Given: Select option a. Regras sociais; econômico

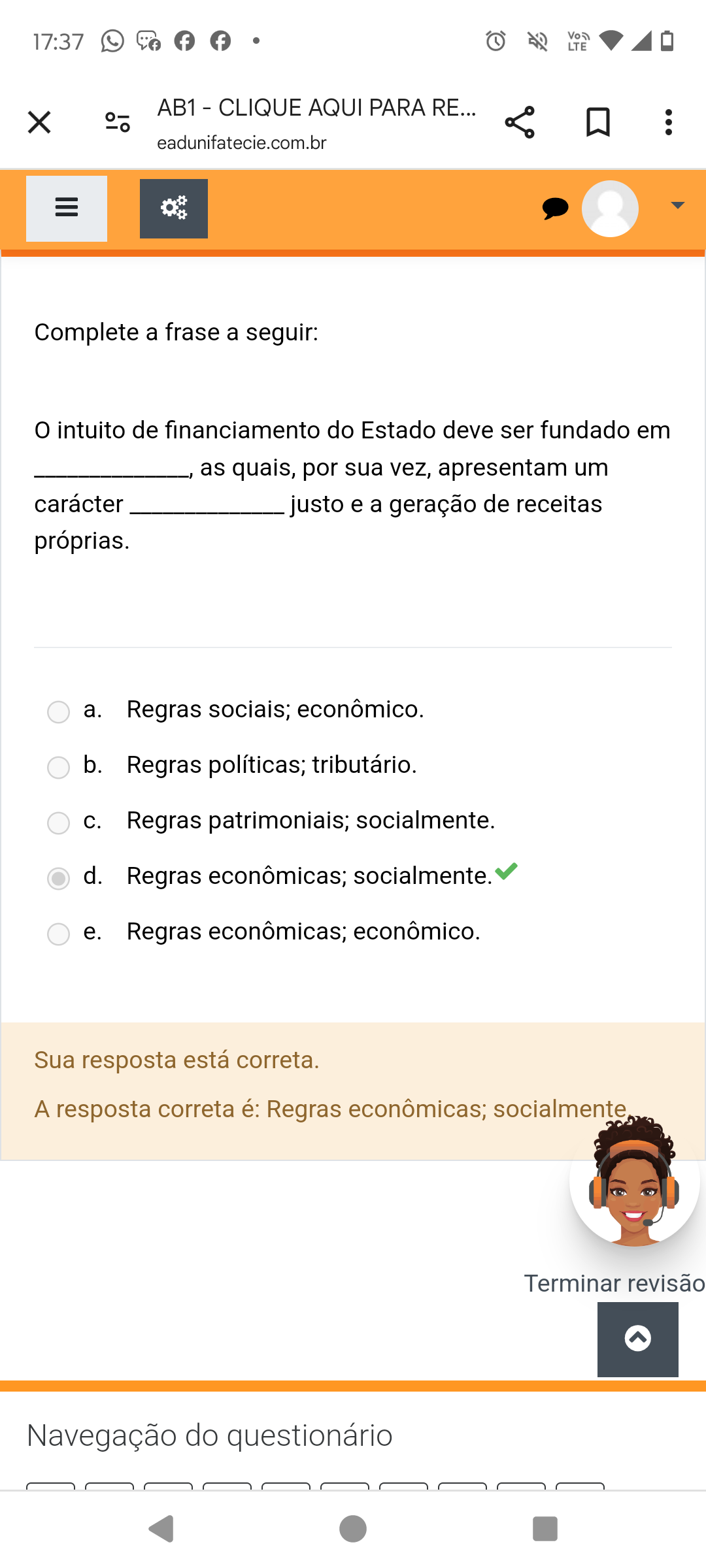Looking at the screenshot, I should [59, 711].
